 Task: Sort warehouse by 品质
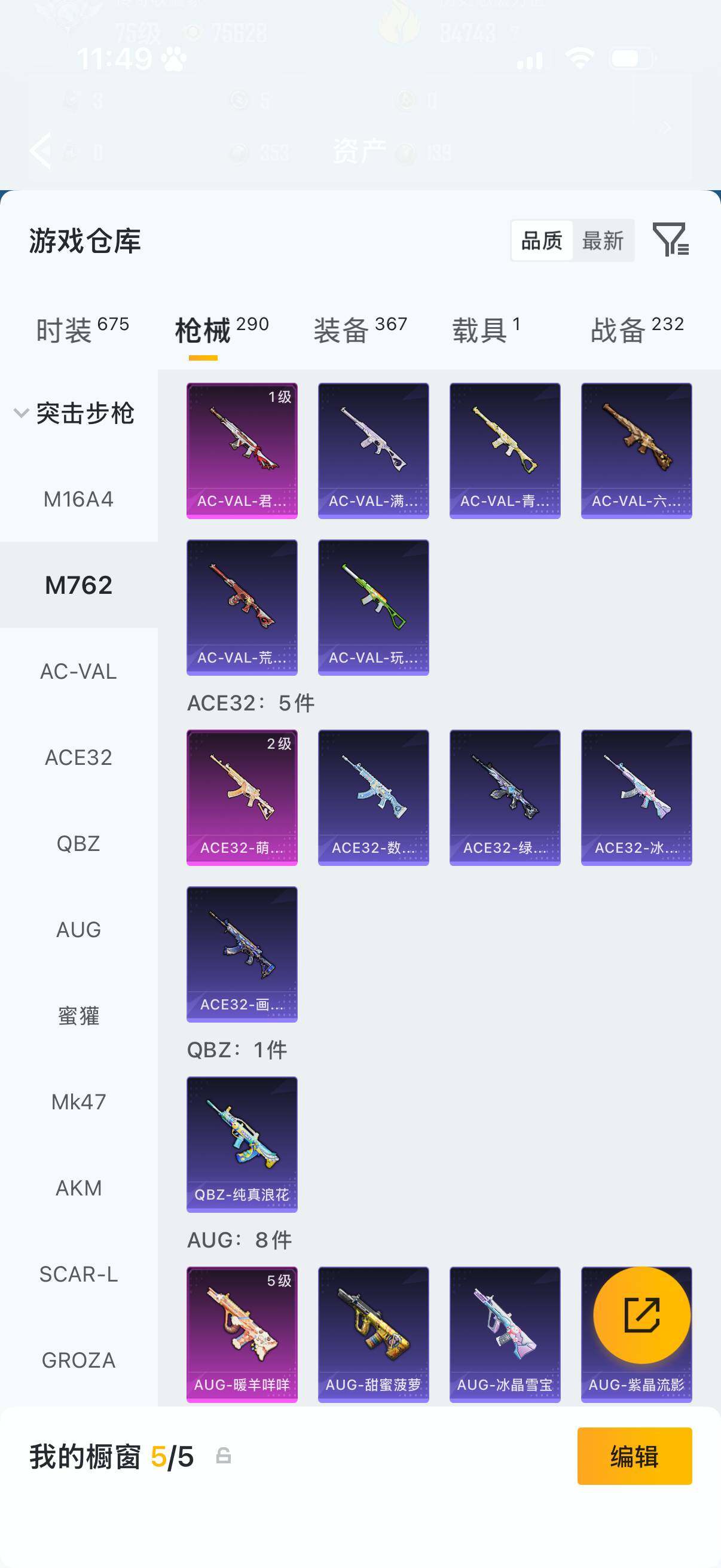[542, 240]
